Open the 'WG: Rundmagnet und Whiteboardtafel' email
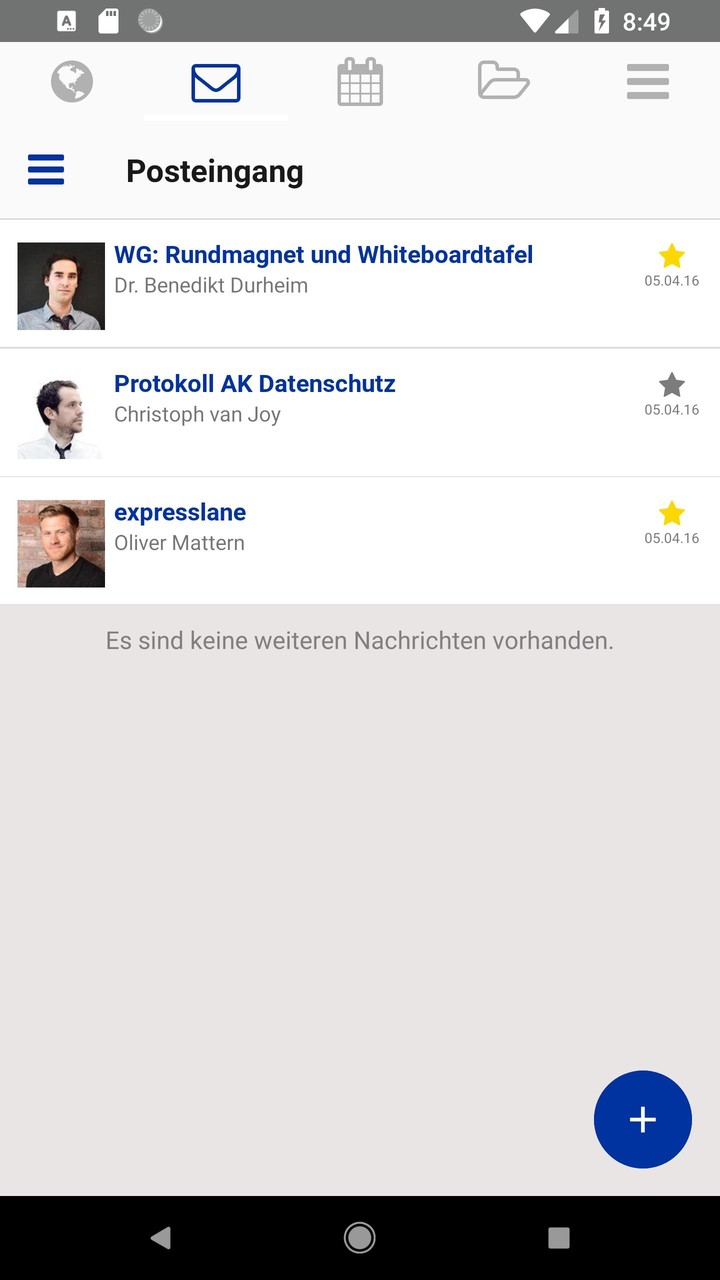The width and height of the screenshot is (720, 1280). coord(323,255)
